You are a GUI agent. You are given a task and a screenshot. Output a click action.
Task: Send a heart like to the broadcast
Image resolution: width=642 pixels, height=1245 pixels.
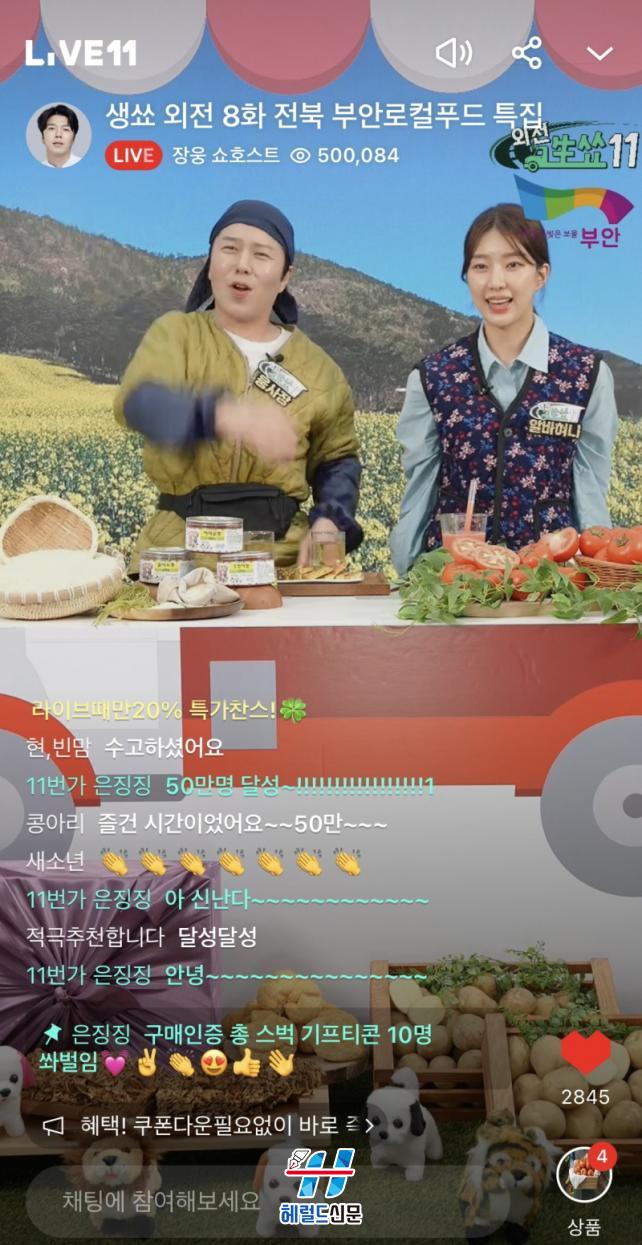point(585,1053)
